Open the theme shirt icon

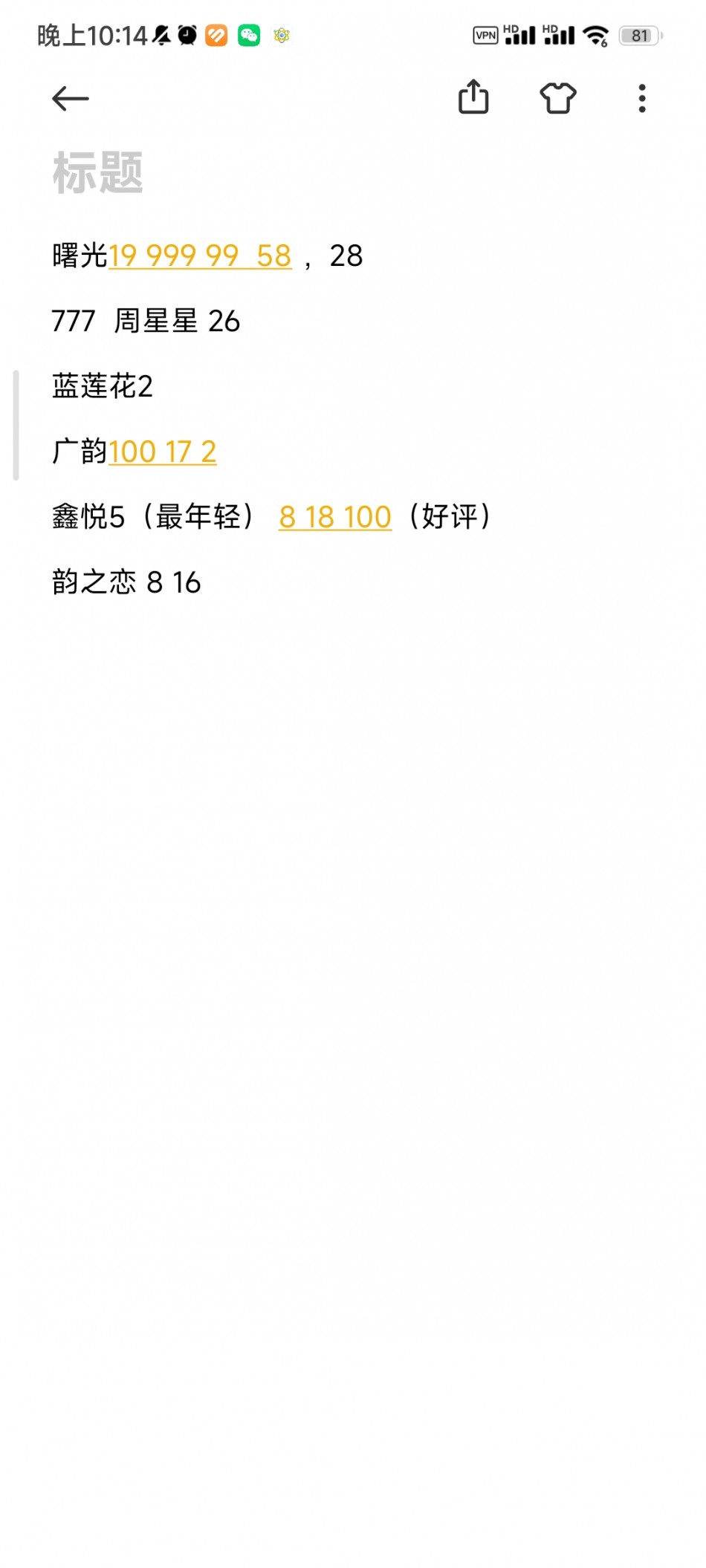(x=558, y=98)
